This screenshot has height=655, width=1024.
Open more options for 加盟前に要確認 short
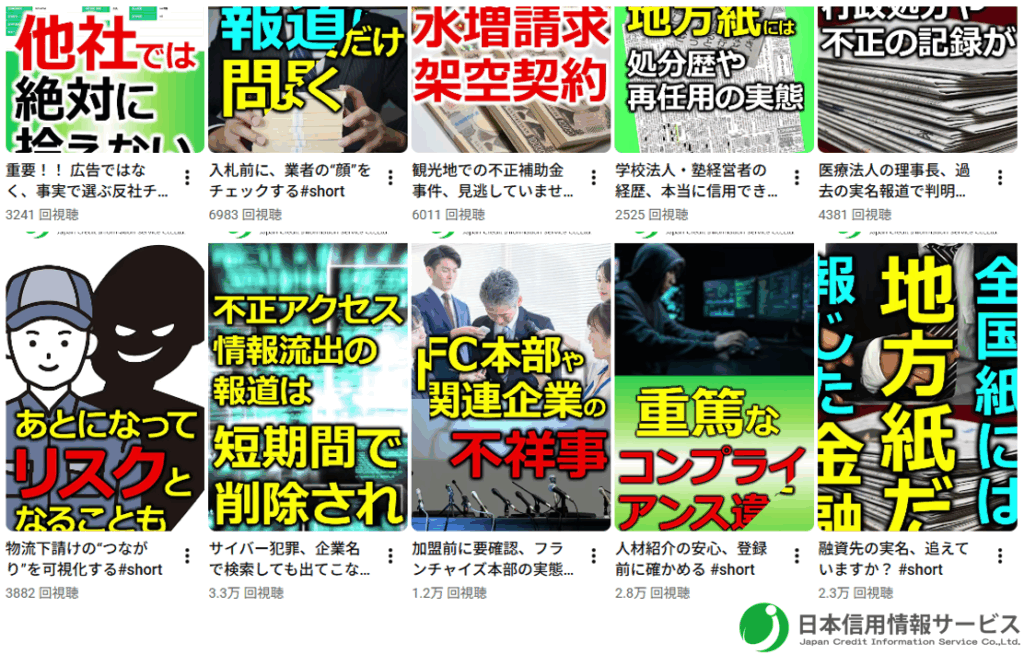pyautogui.click(x=593, y=556)
